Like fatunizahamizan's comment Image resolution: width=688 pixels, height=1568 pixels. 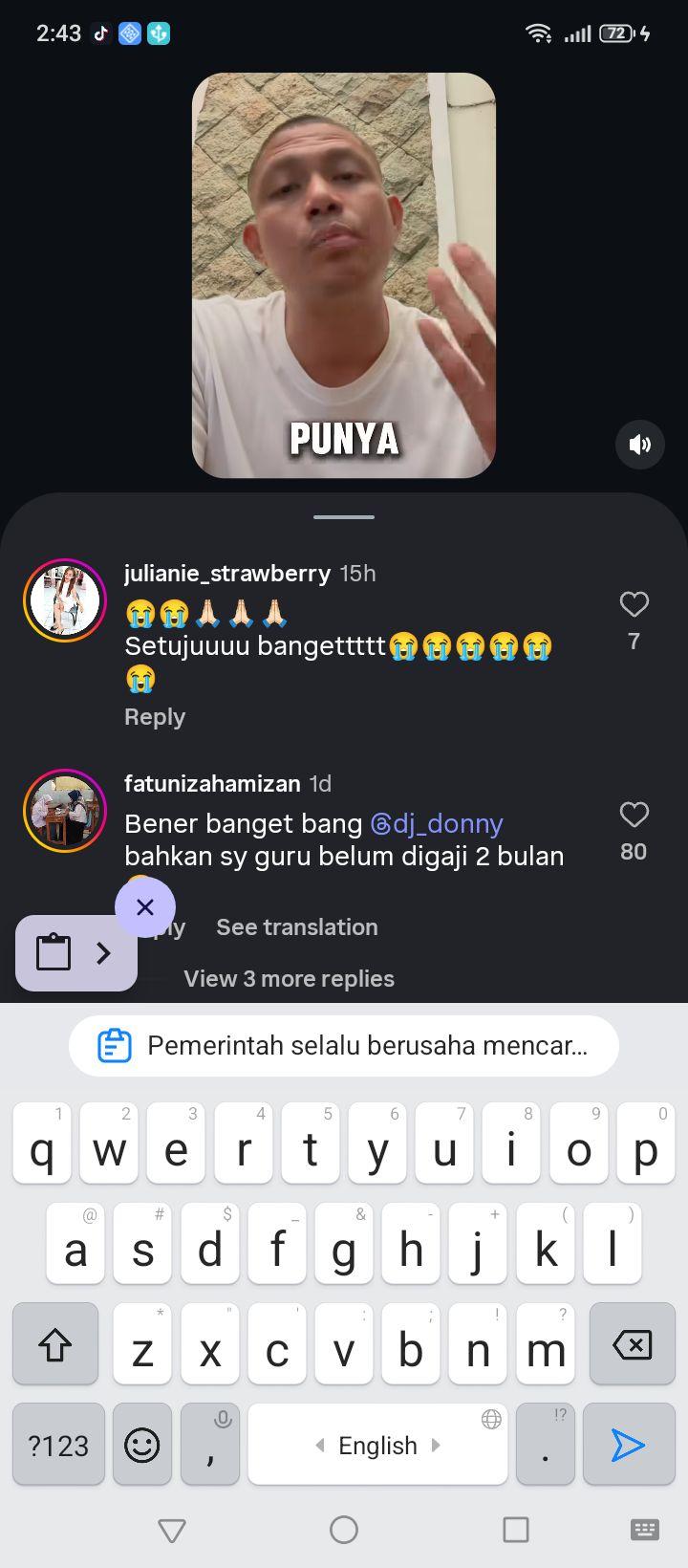pos(634,815)
